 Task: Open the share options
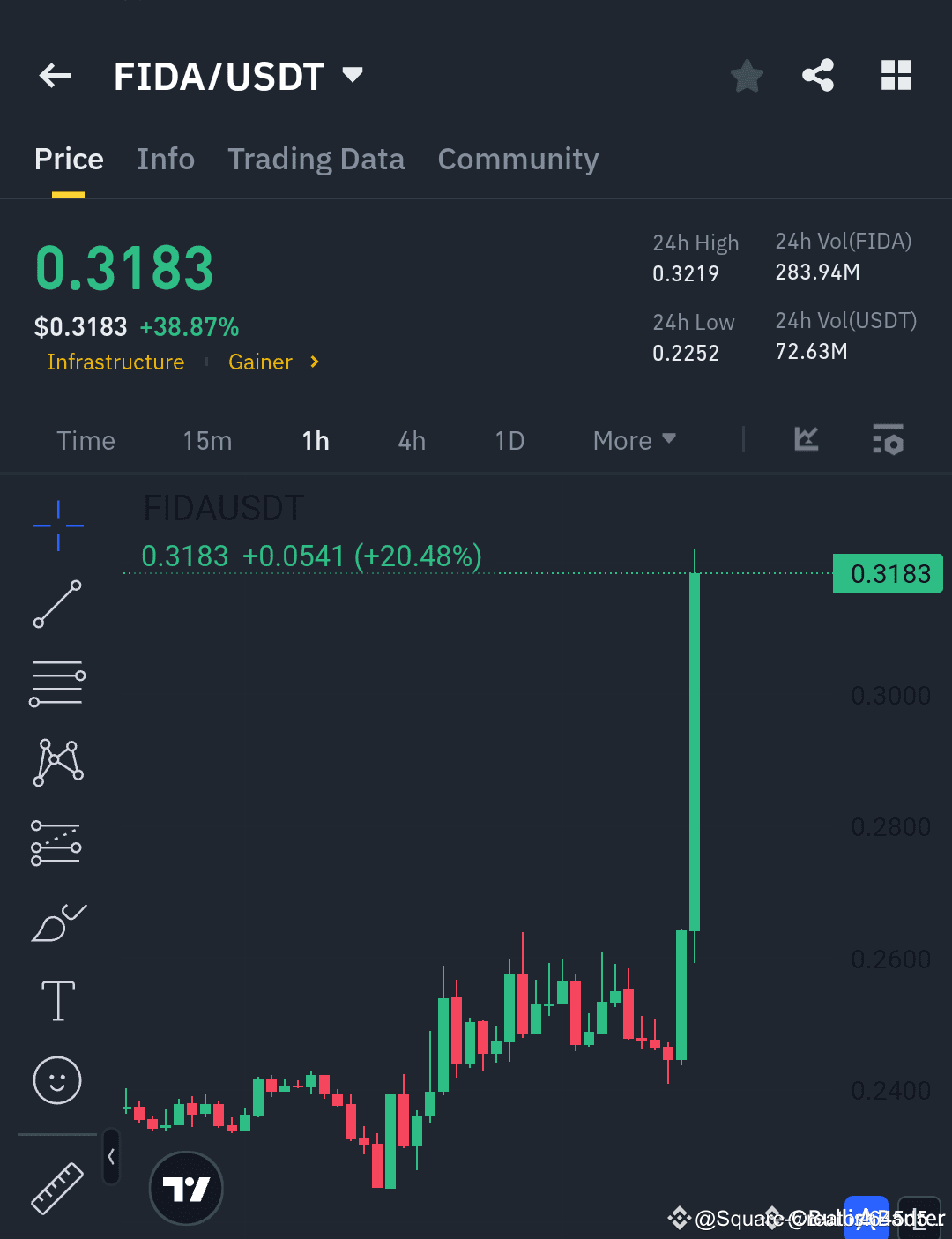[817, 76]
